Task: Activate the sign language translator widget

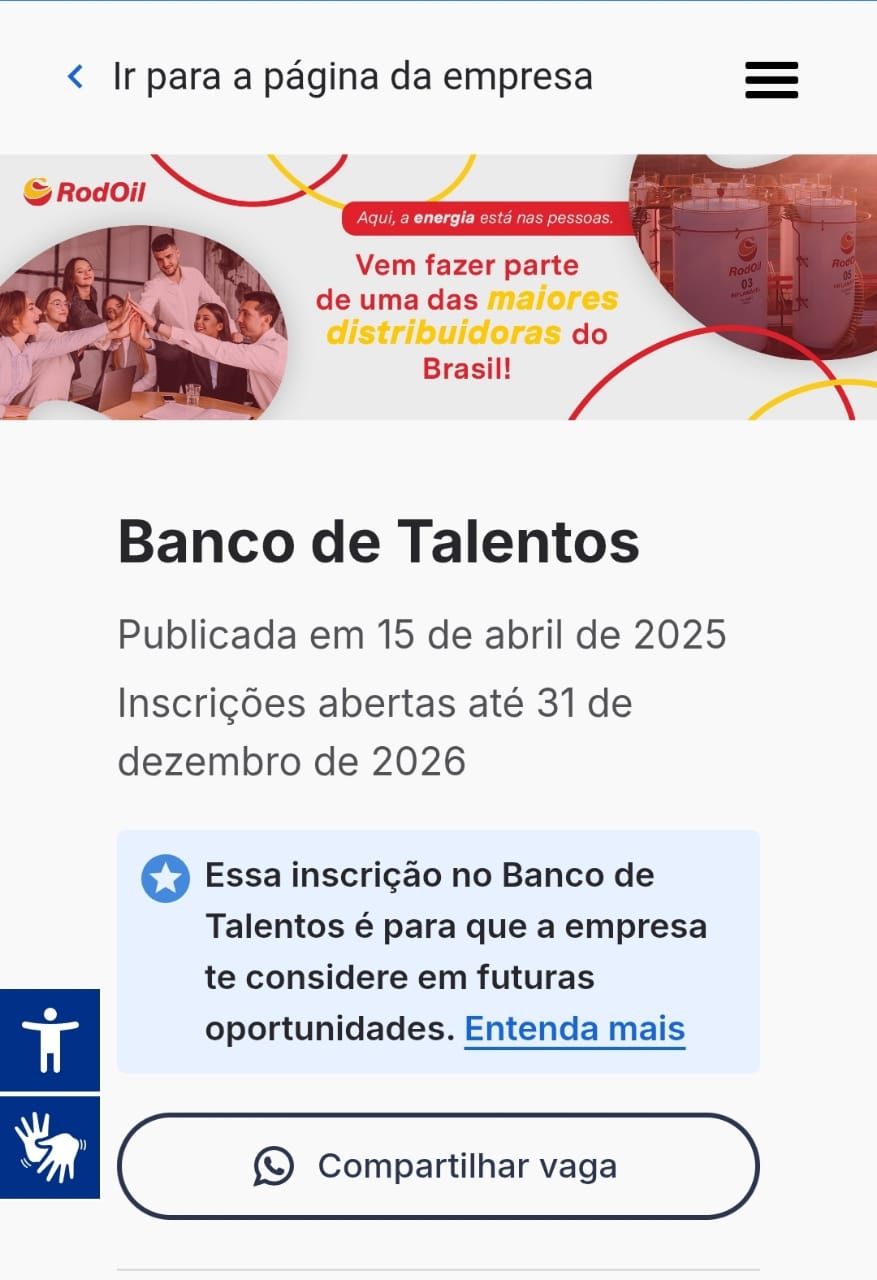Action: pyautogui.click(x=49, y=1147)
